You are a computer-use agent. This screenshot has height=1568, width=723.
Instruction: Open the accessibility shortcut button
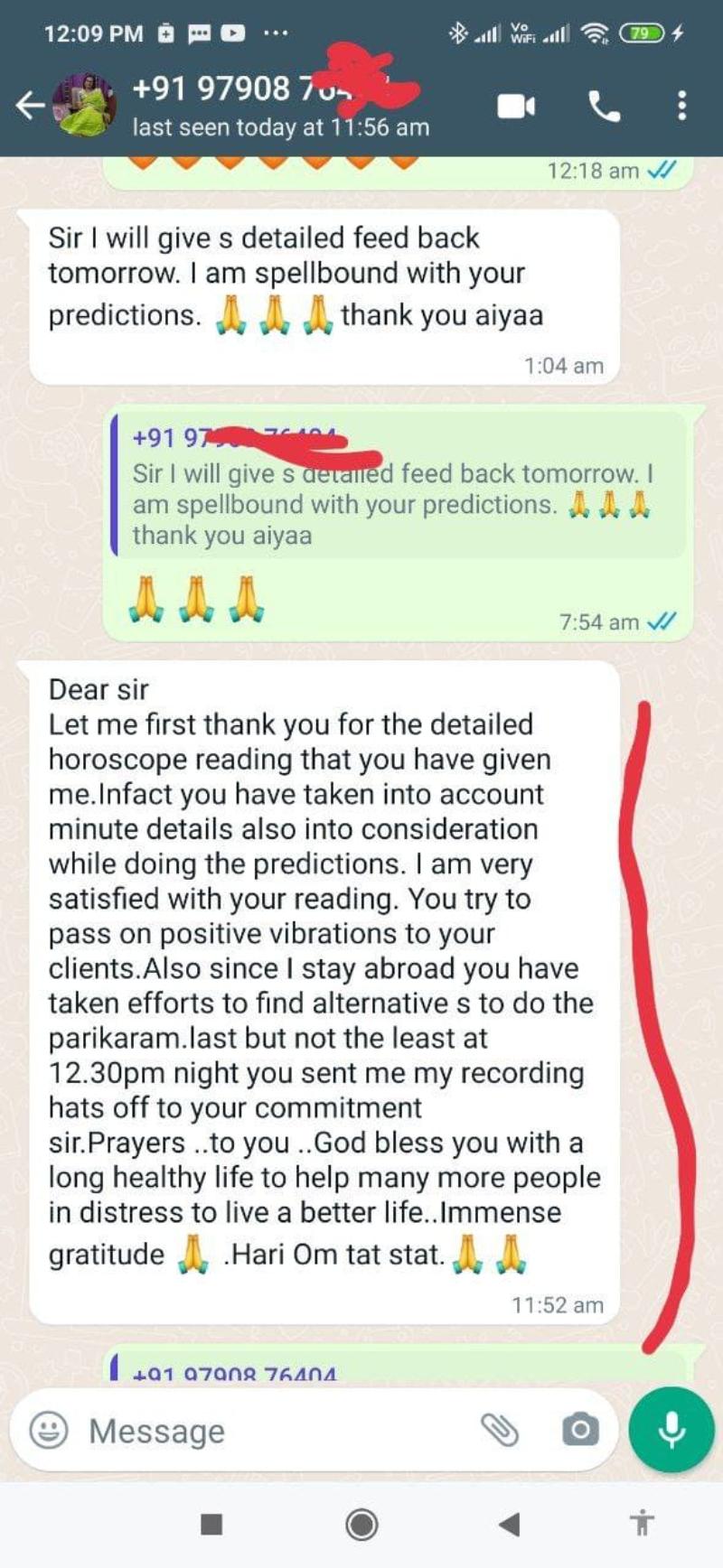point(642,1523)
